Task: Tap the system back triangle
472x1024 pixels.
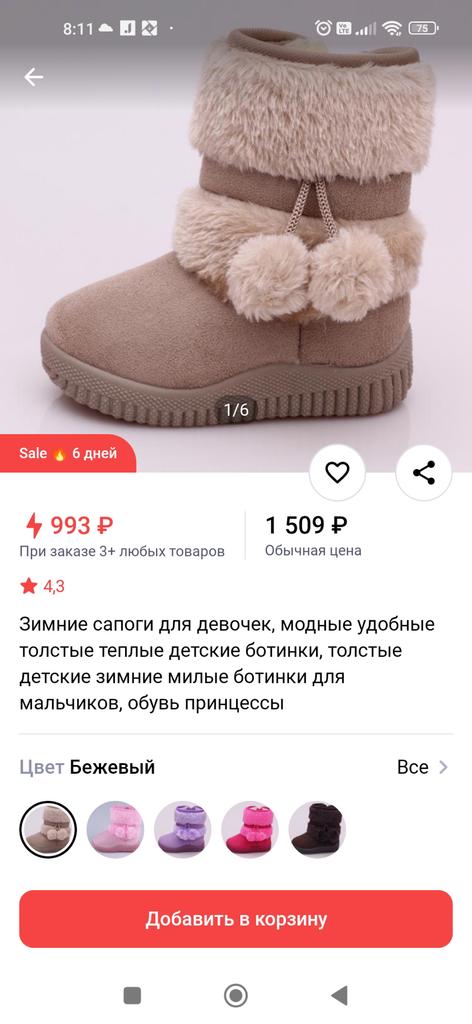Action: point(339,995)
